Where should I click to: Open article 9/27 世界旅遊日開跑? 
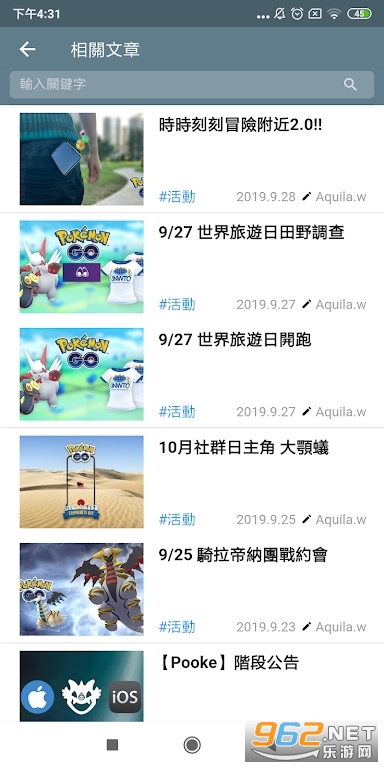pos(192,374)
